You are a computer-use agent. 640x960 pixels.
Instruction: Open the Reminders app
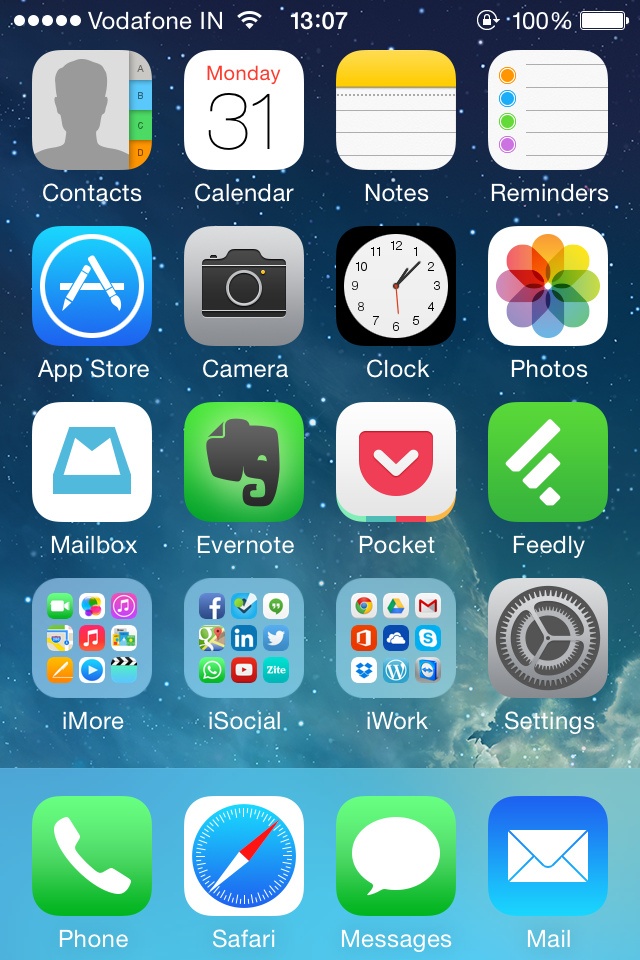click(548, 110)
